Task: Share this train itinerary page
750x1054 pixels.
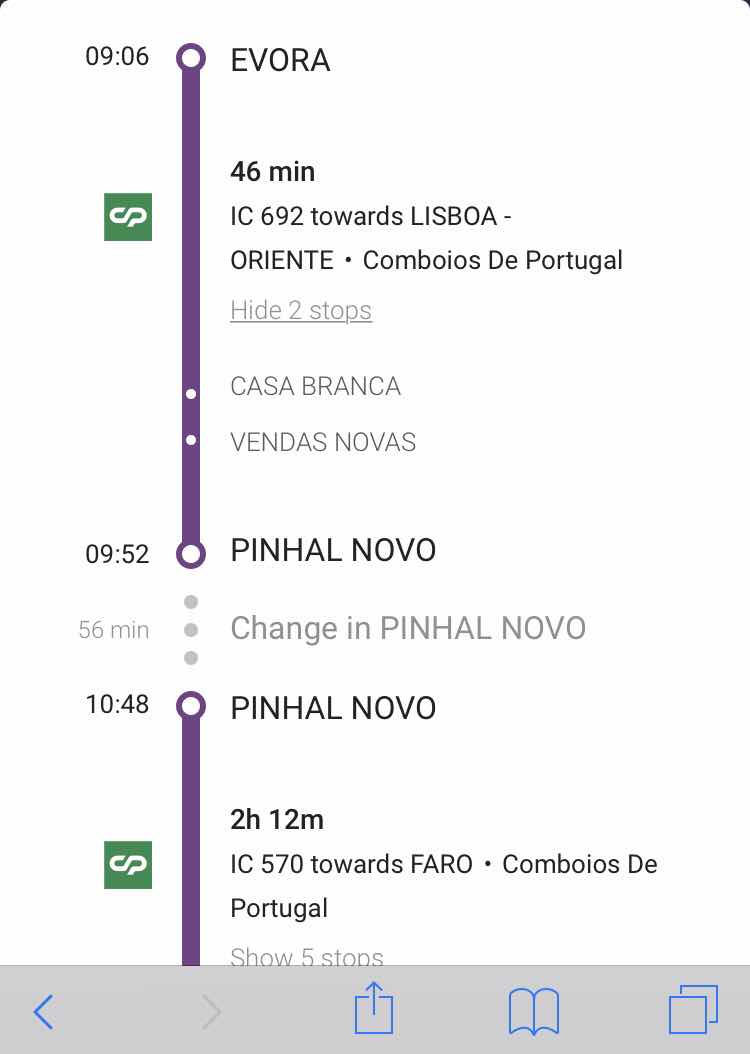Action: coord(374,1008)
